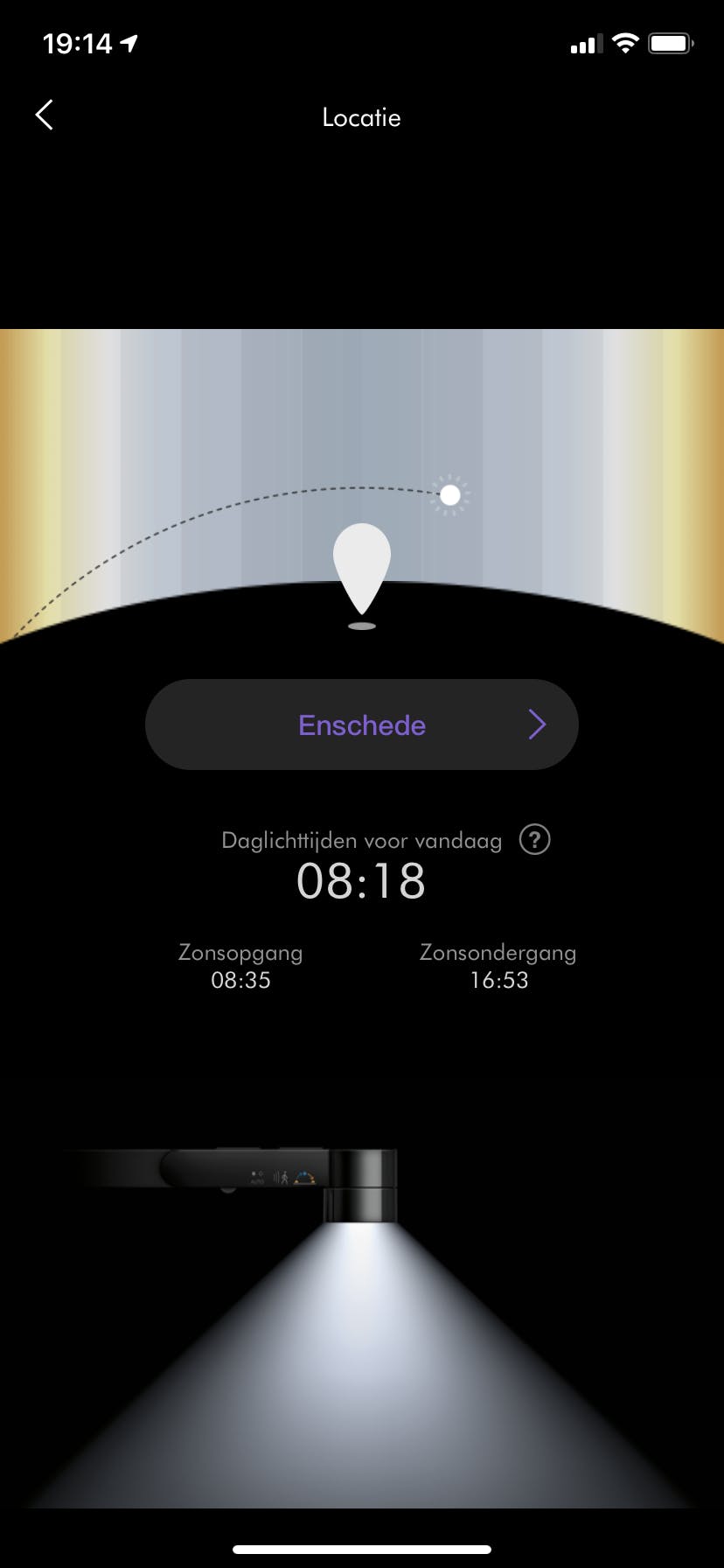This screenshot has height=1568, width=724.
Task: Go back from the Locatie screen
Action: 45,115
